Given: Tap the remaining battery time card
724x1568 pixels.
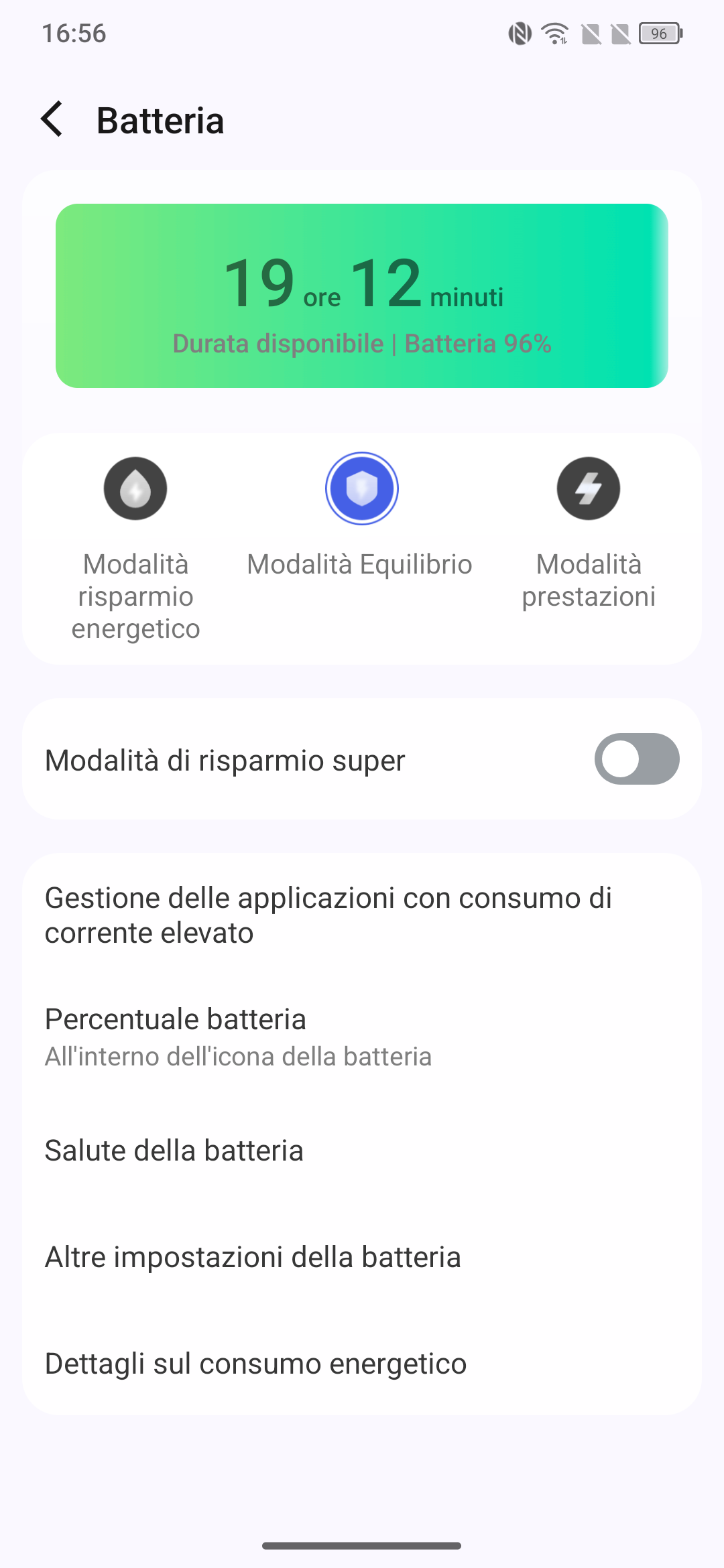Looking at the screenshot, I should 362,296.
